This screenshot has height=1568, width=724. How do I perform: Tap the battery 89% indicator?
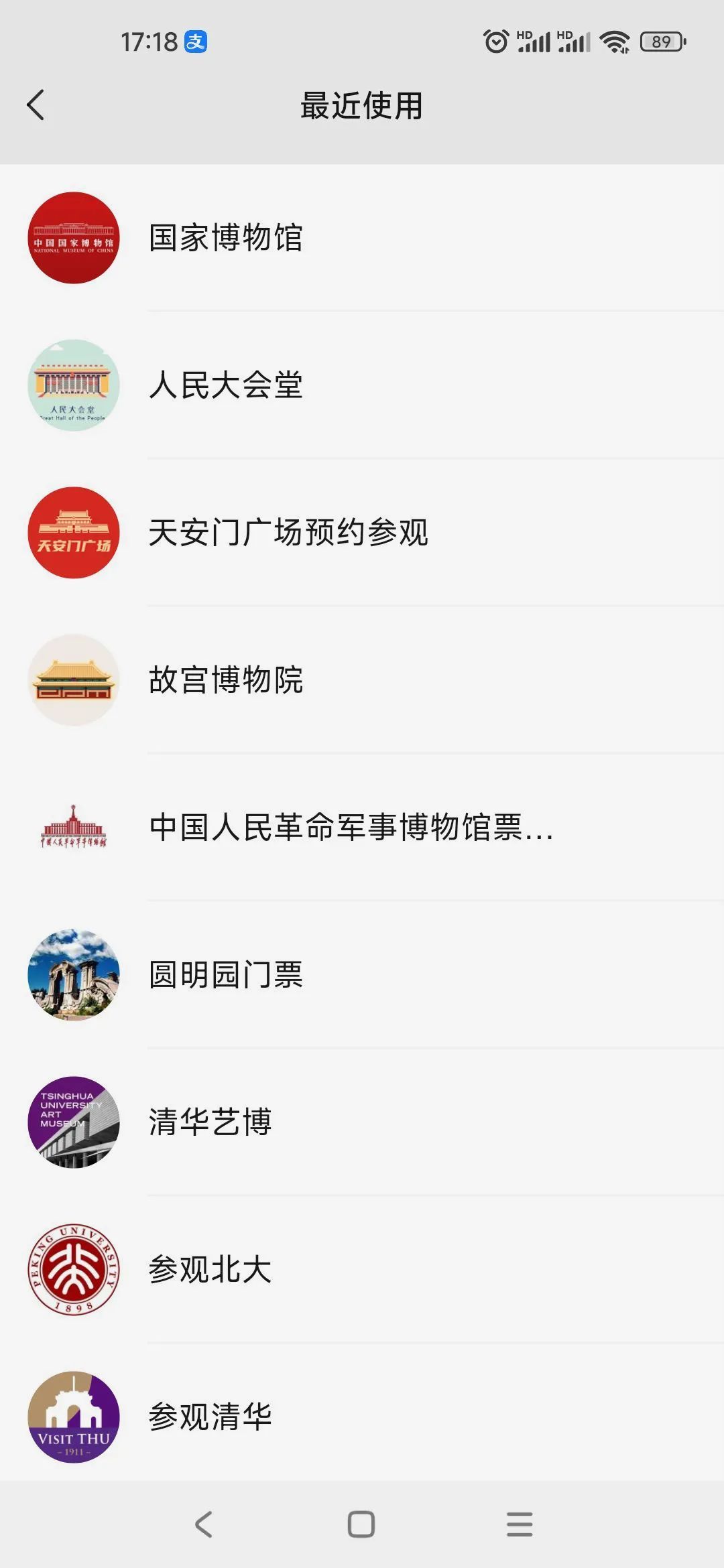pyautogui.click(x=660, y=42)
